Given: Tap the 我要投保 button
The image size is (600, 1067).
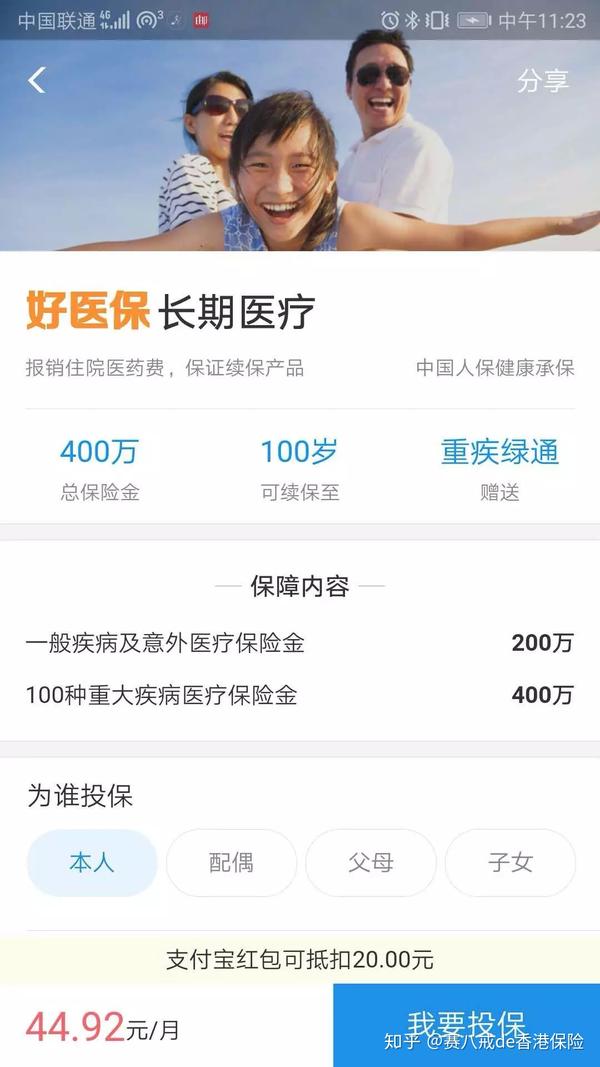Looking at the screenshot, I should coord(466,1024).
